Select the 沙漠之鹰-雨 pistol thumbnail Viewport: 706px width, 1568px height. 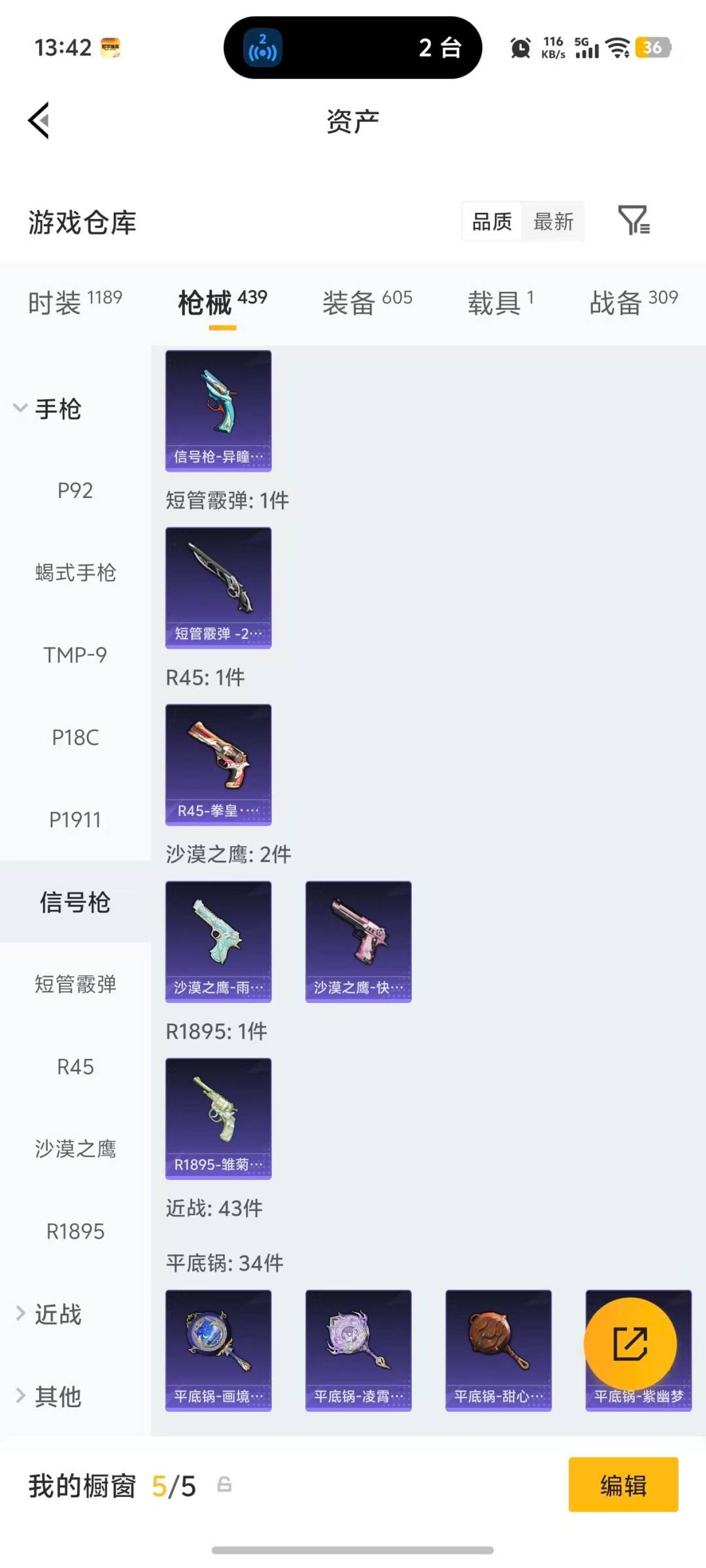pos(218,941)
